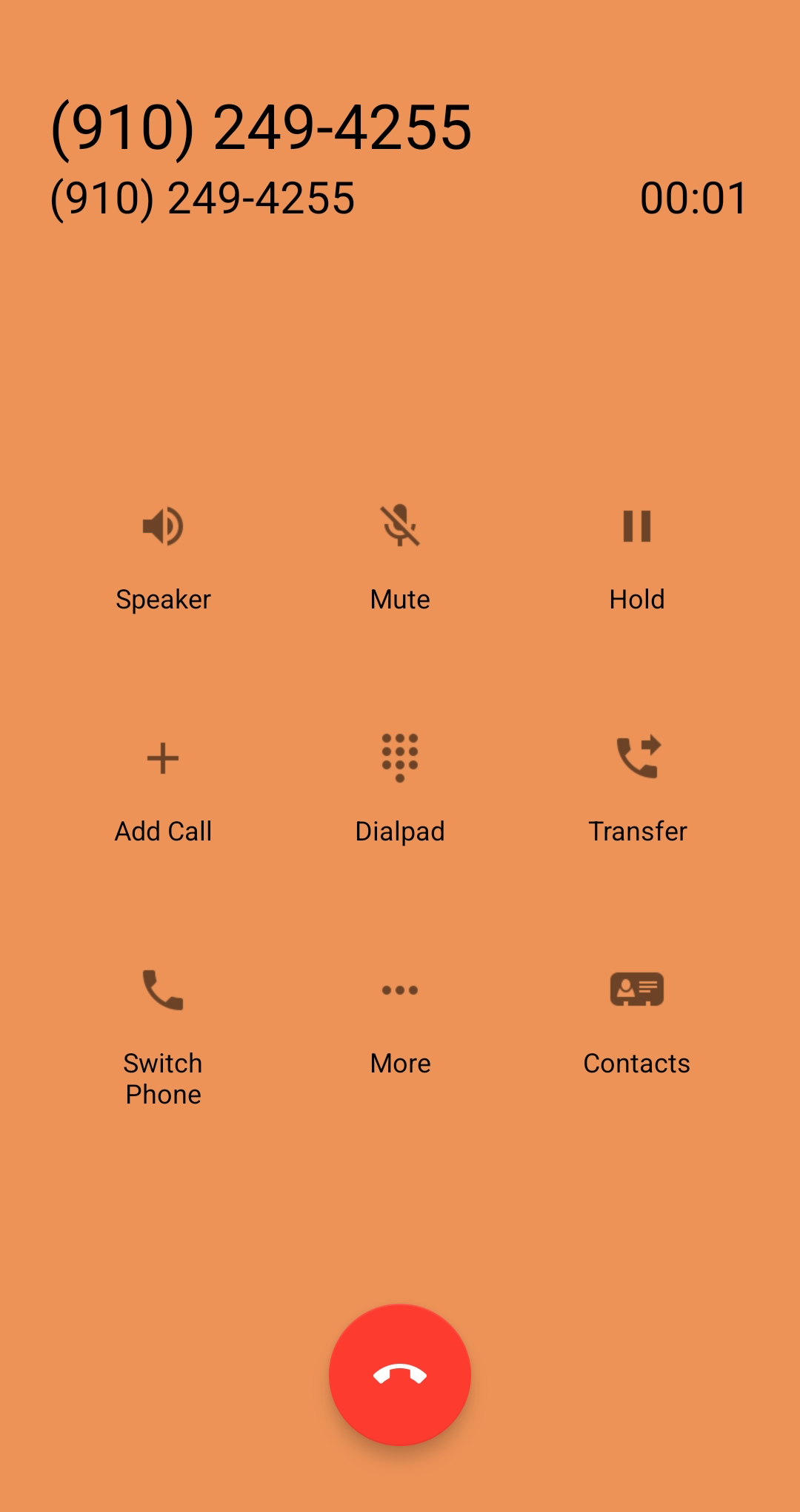
Task: Open Contacts
Action: pos(637,1021)
